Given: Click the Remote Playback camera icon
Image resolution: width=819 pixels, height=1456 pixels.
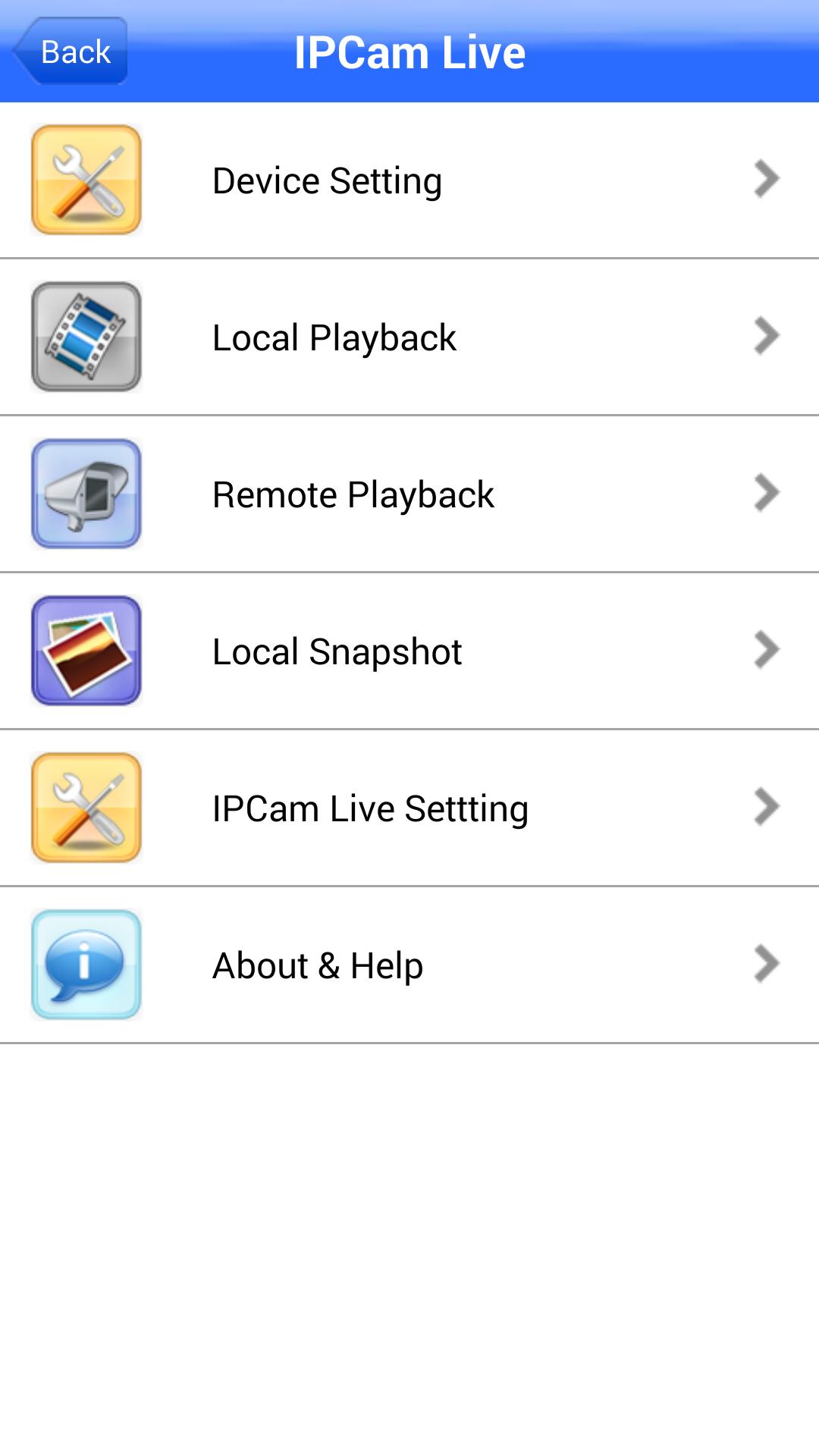Looking at the screenshot, I should pyautogui.click(x=85, y=494).
